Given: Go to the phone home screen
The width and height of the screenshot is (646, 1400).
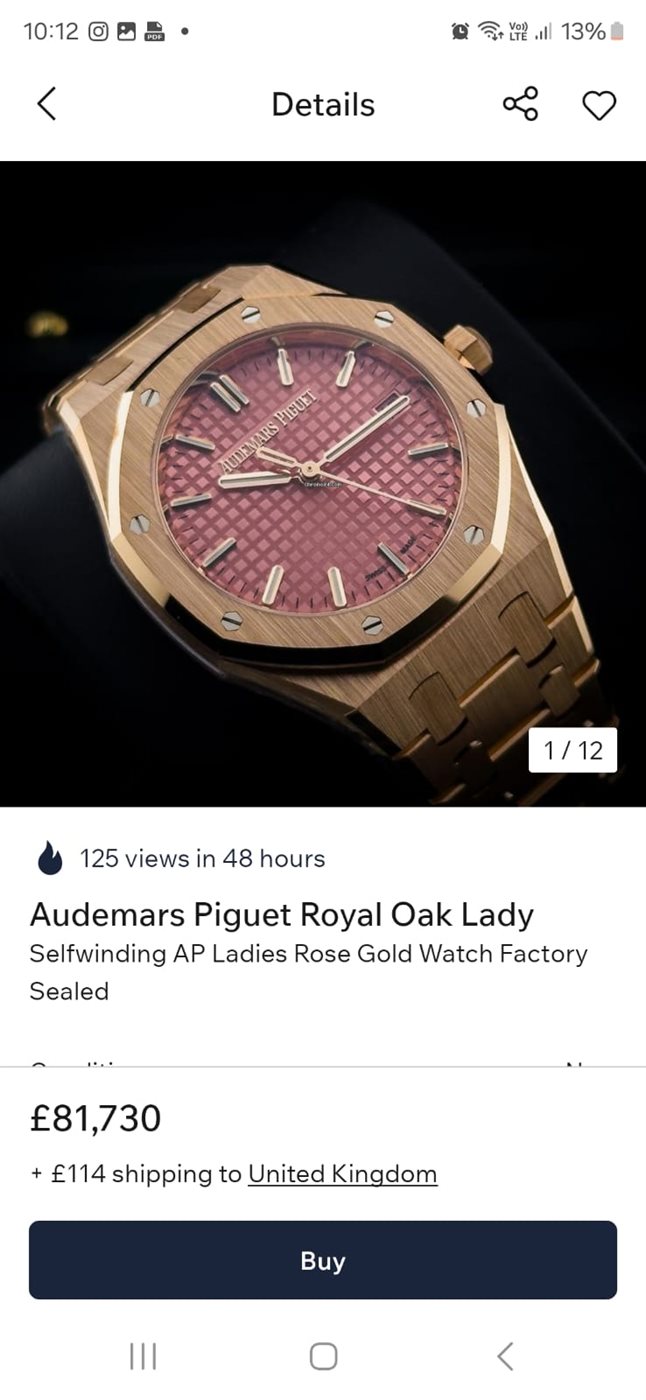Looking at the screenshot, I should click(323, 1356).
